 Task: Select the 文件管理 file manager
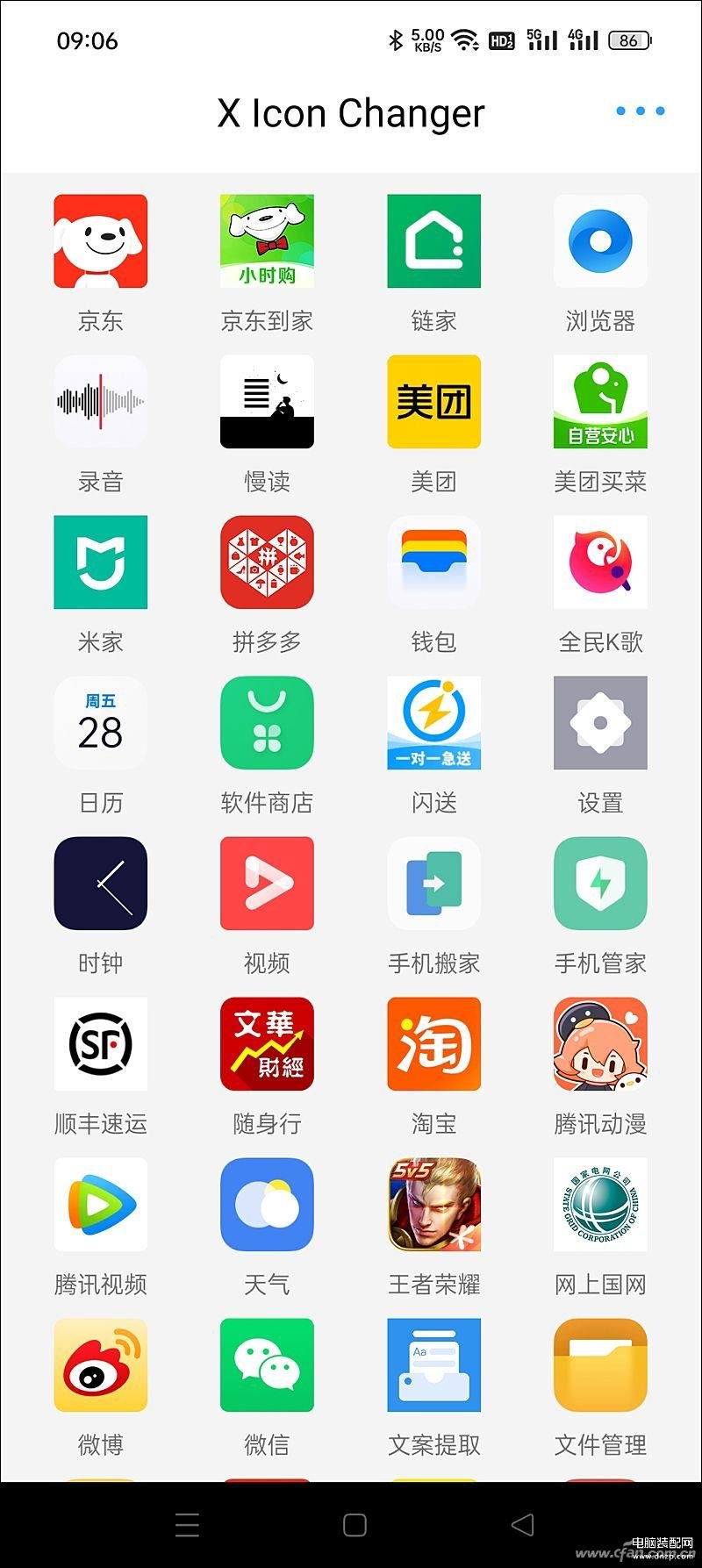coord(600,1365)
